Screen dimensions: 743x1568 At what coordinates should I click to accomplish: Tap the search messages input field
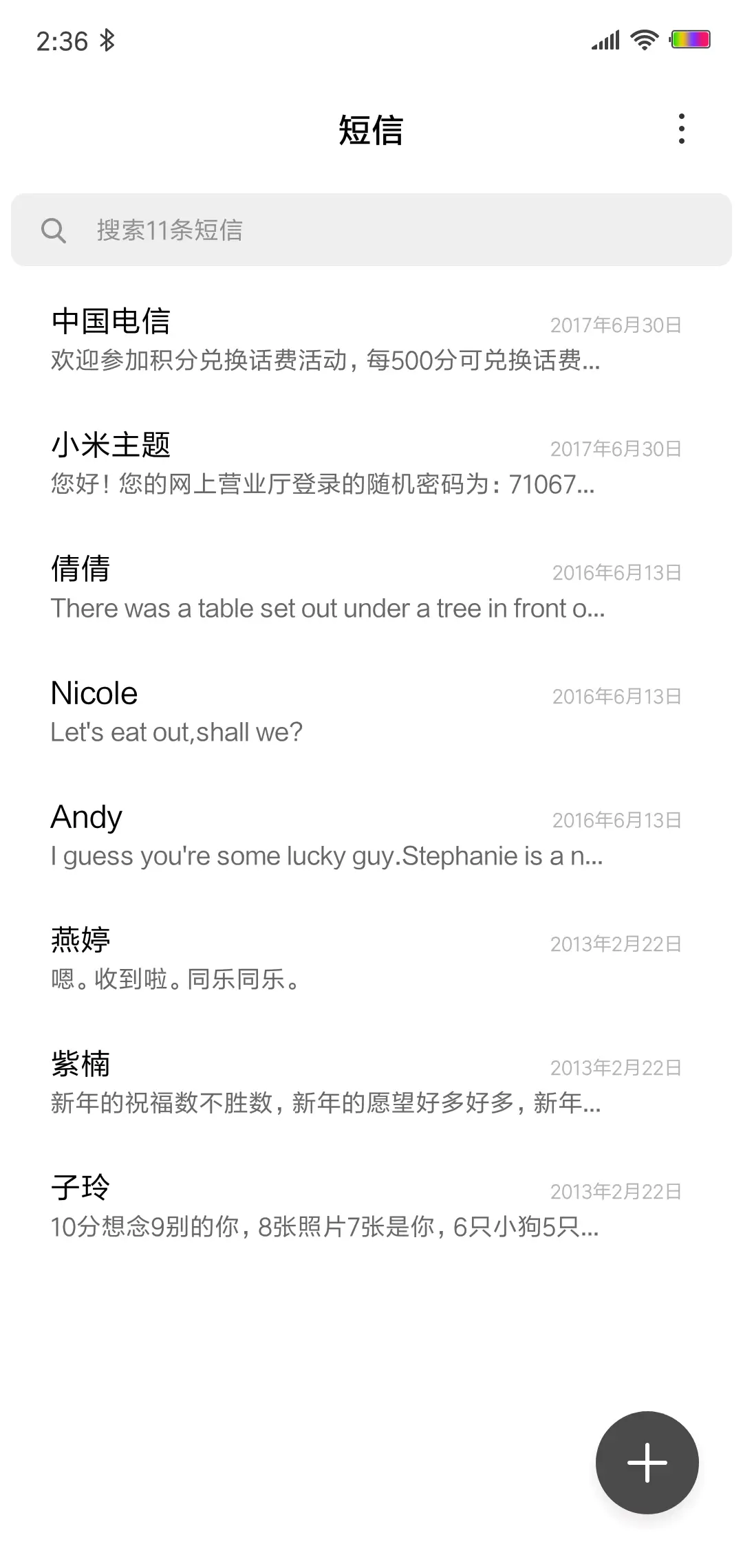click(x=371, y=230)
